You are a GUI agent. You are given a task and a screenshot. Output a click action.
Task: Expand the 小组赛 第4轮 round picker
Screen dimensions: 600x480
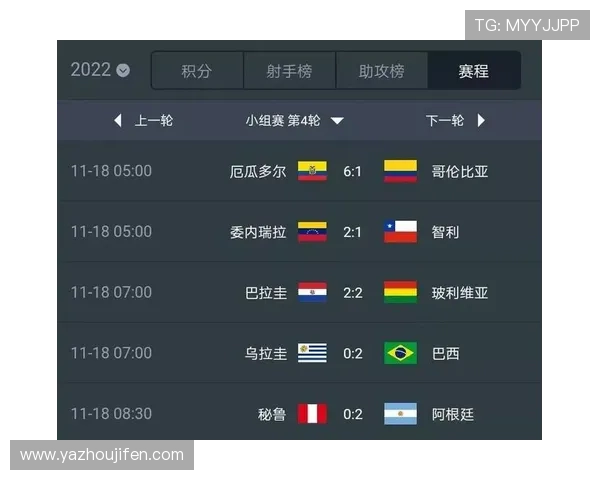coord(295,120)
